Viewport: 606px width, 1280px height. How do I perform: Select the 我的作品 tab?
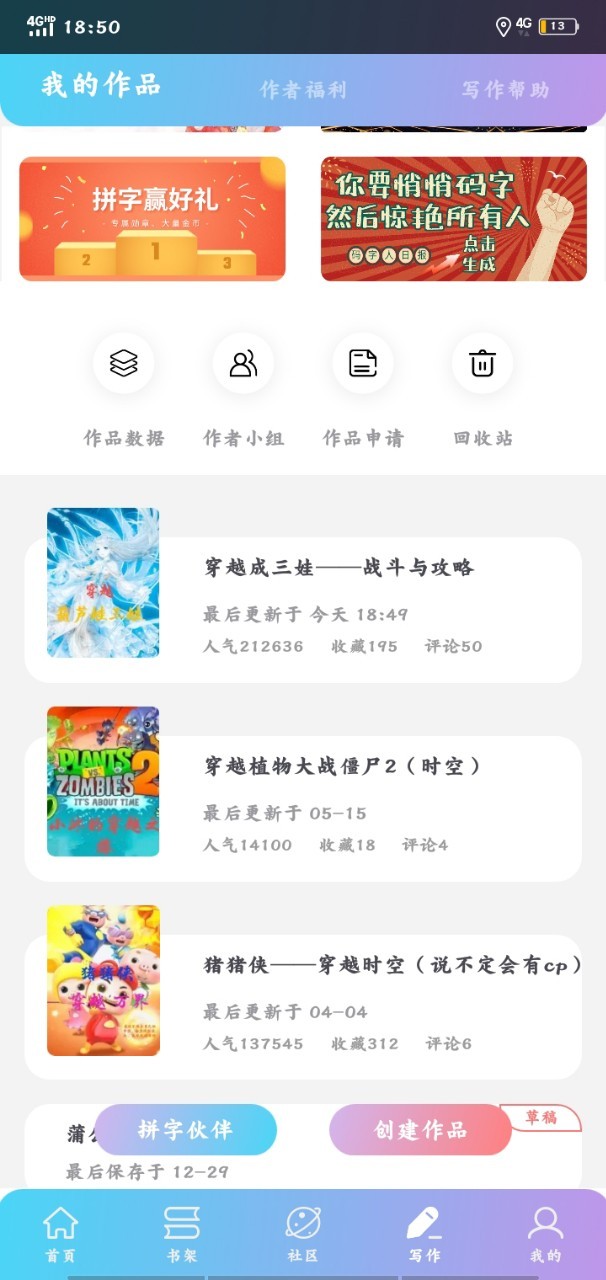(x=100, y=86)
